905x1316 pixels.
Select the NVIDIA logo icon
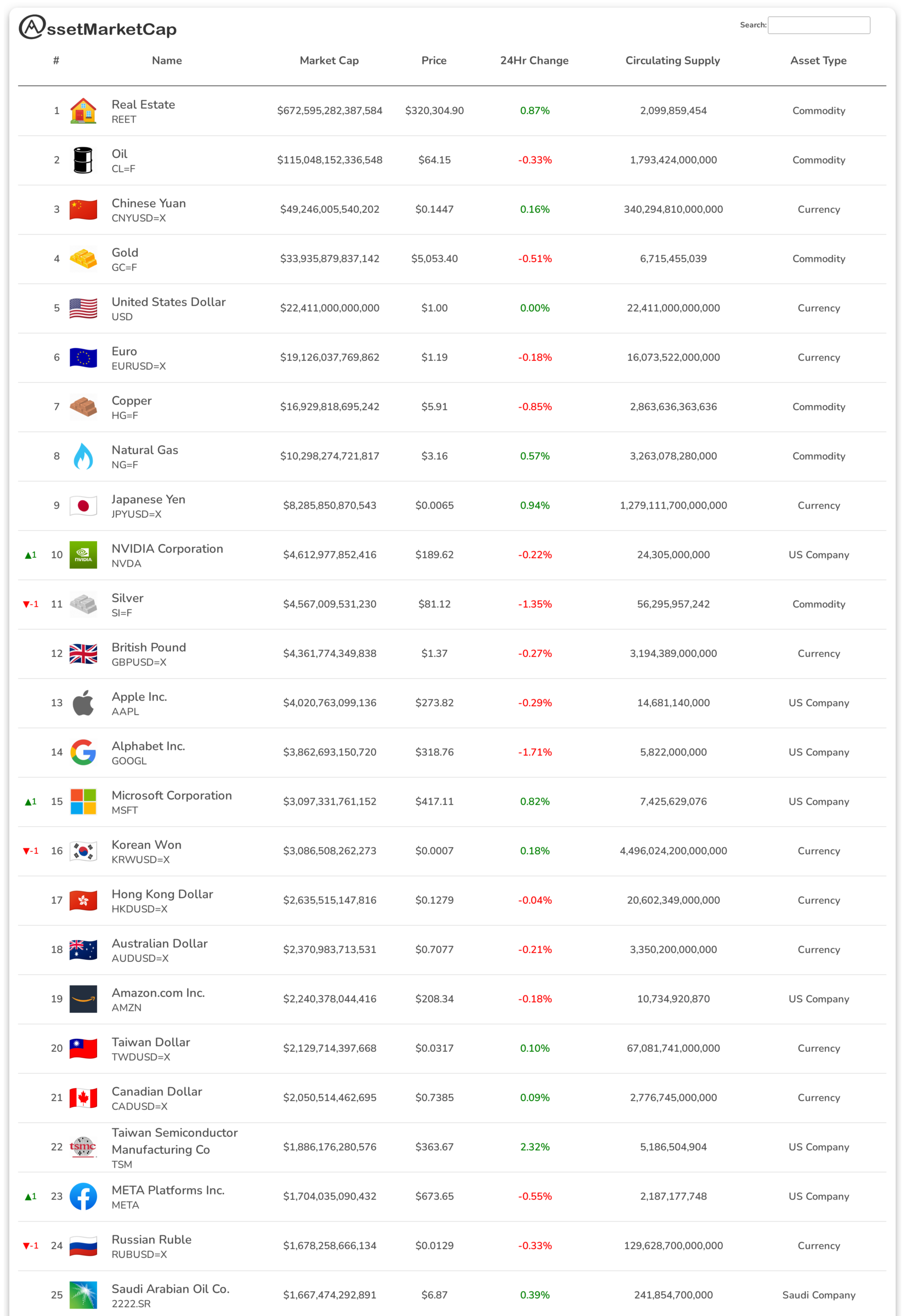[x=83, y=555]
